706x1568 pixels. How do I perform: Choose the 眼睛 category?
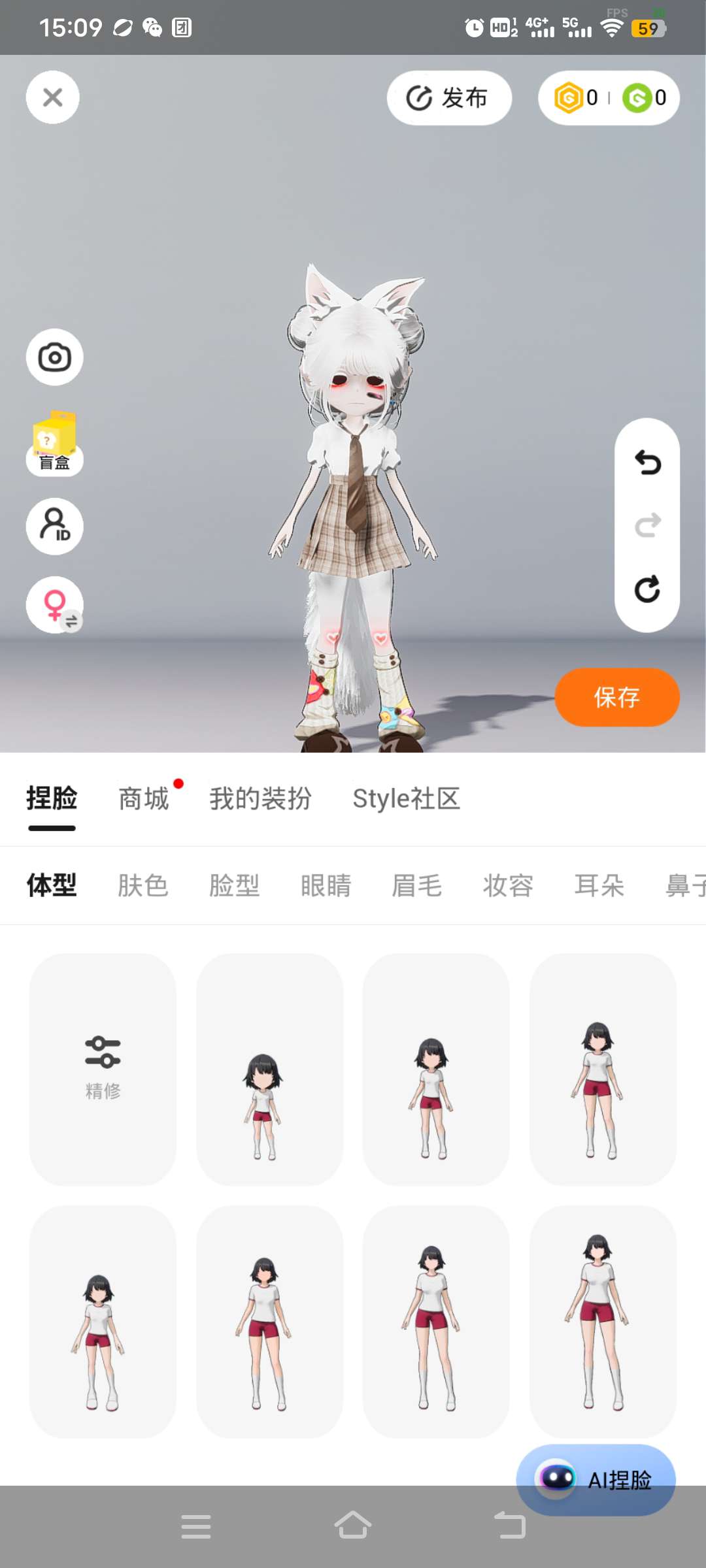326,886
